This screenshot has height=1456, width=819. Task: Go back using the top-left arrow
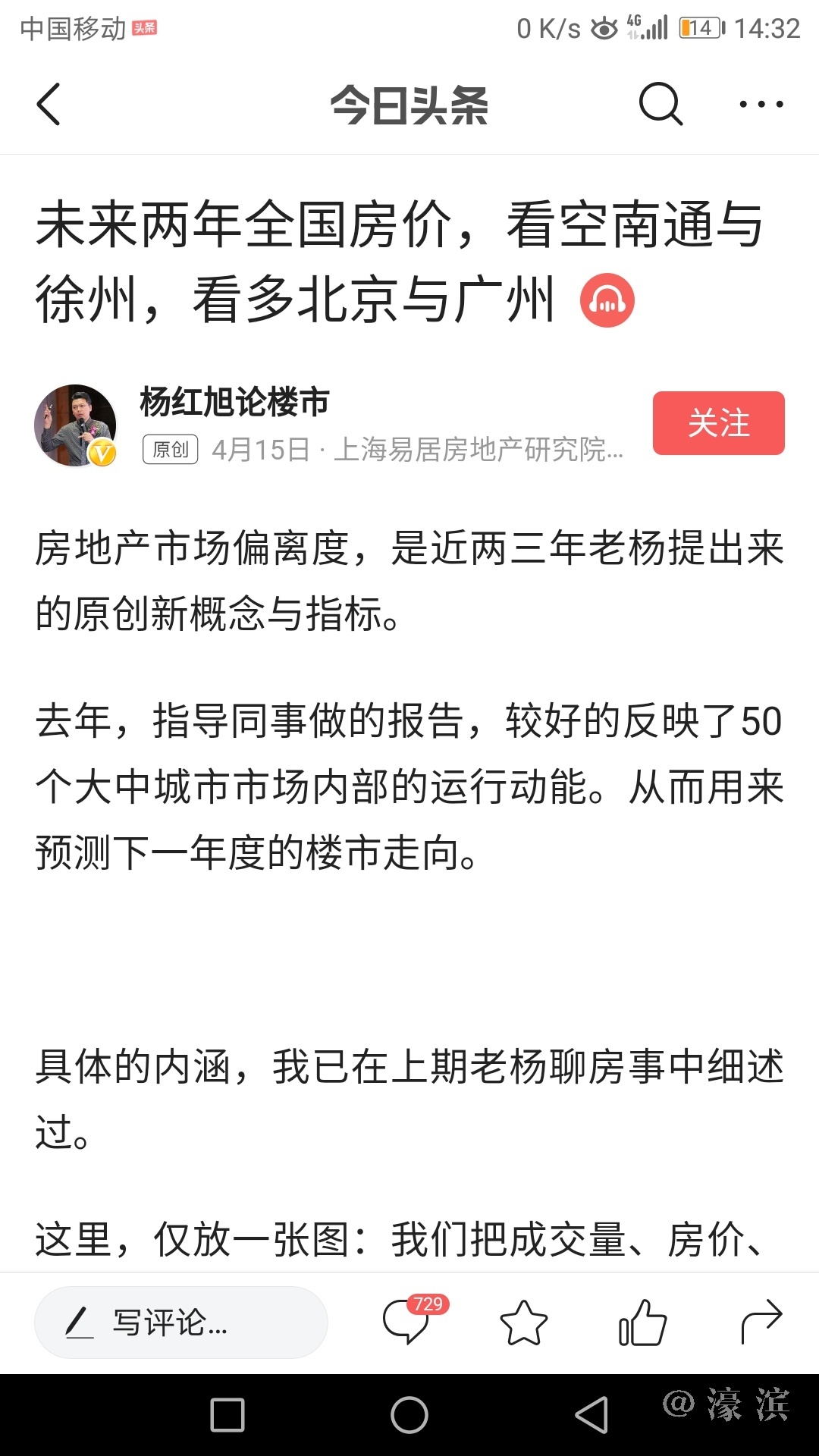[x=49, y=104]
